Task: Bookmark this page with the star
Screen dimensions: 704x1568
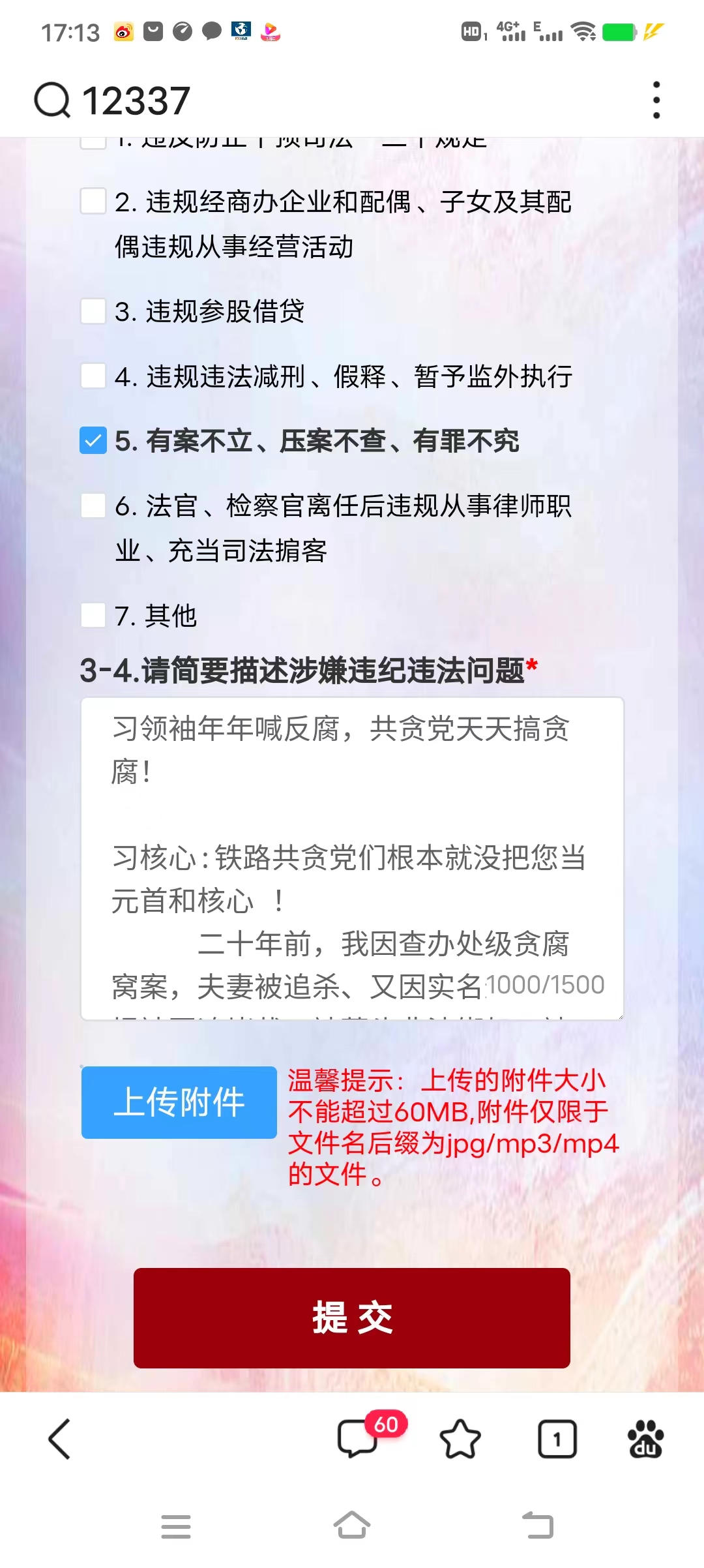Action: pos(460,1439)
